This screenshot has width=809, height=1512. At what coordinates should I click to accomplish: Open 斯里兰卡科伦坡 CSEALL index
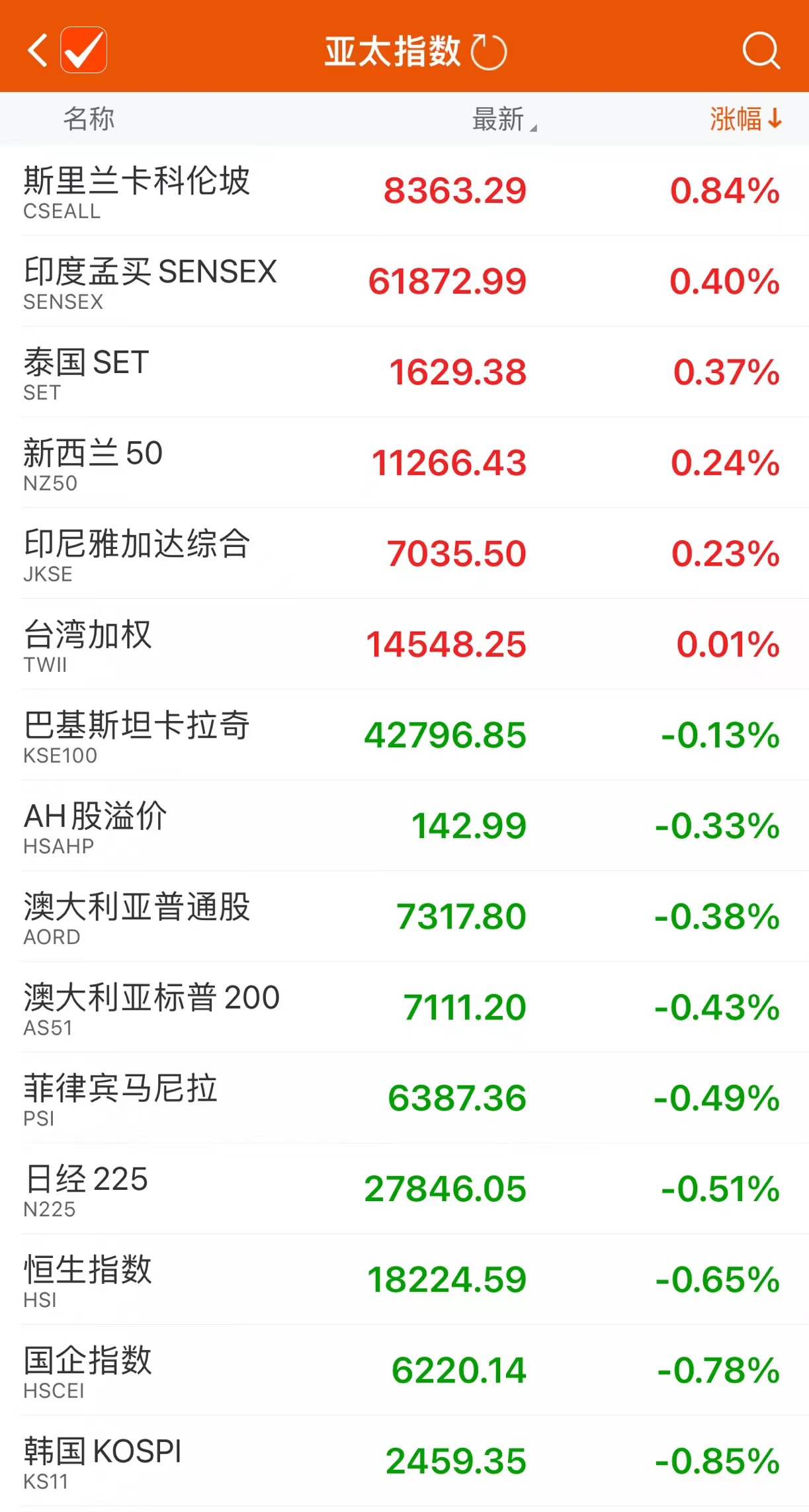(404, 190)
